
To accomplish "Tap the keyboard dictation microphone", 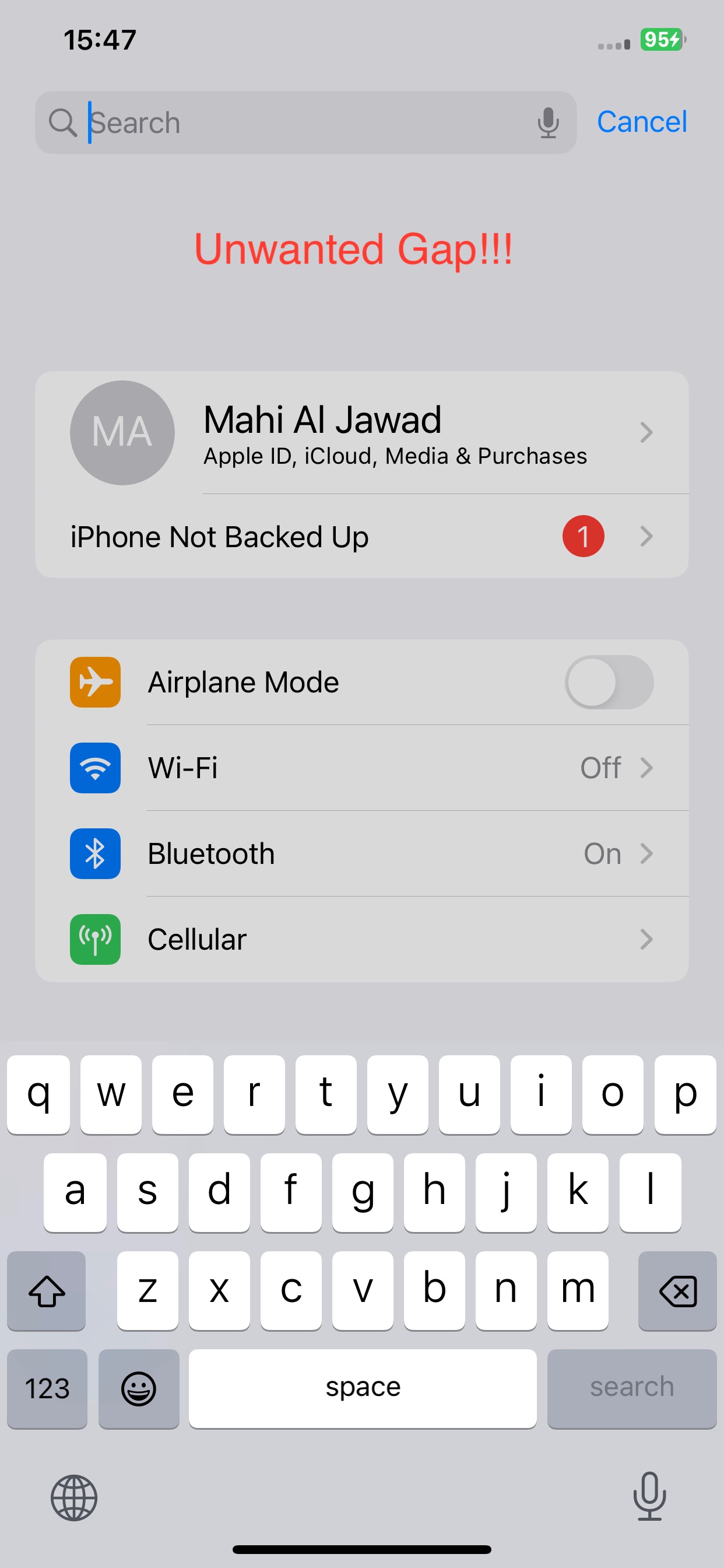I will [x=649, y=1496].
